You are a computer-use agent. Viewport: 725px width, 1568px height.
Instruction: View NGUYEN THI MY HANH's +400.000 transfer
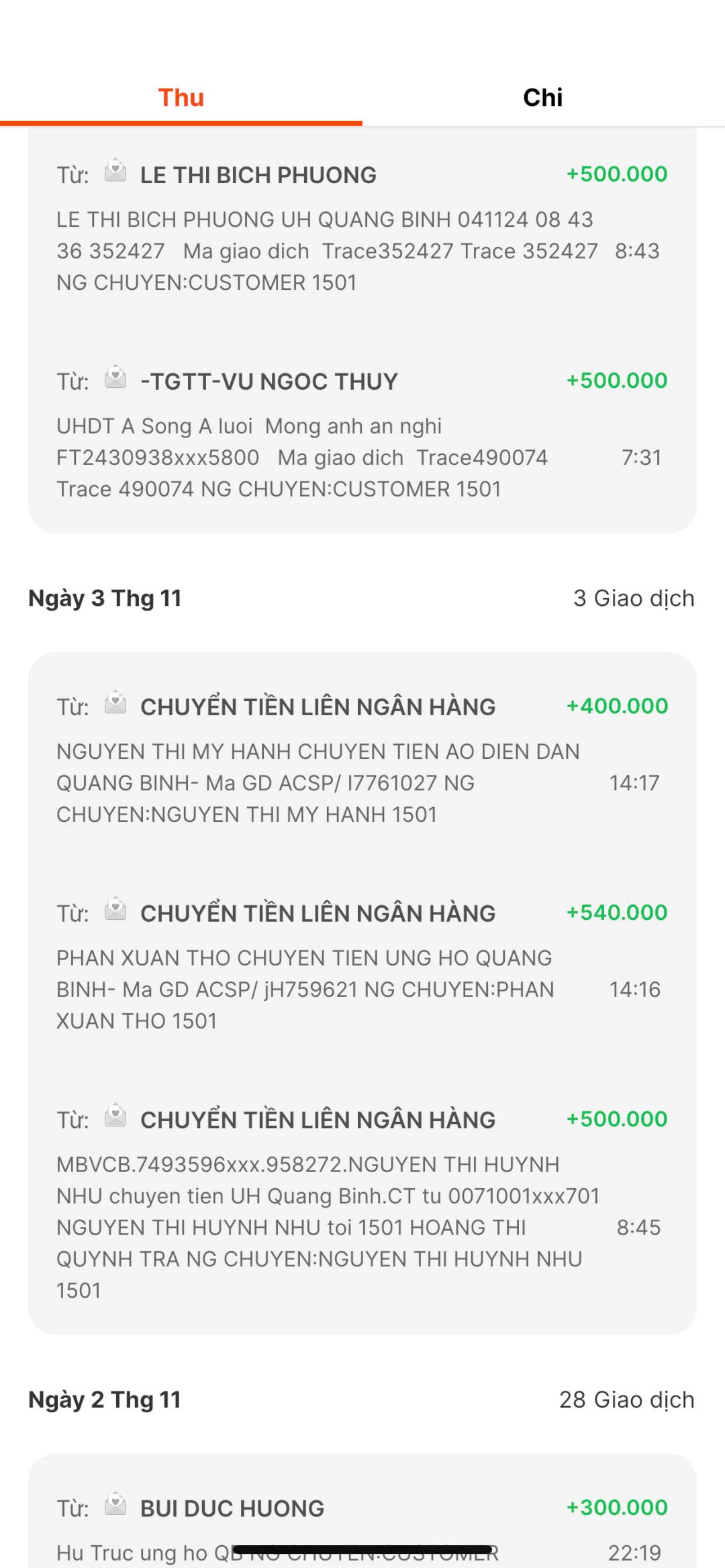[361, 760]
